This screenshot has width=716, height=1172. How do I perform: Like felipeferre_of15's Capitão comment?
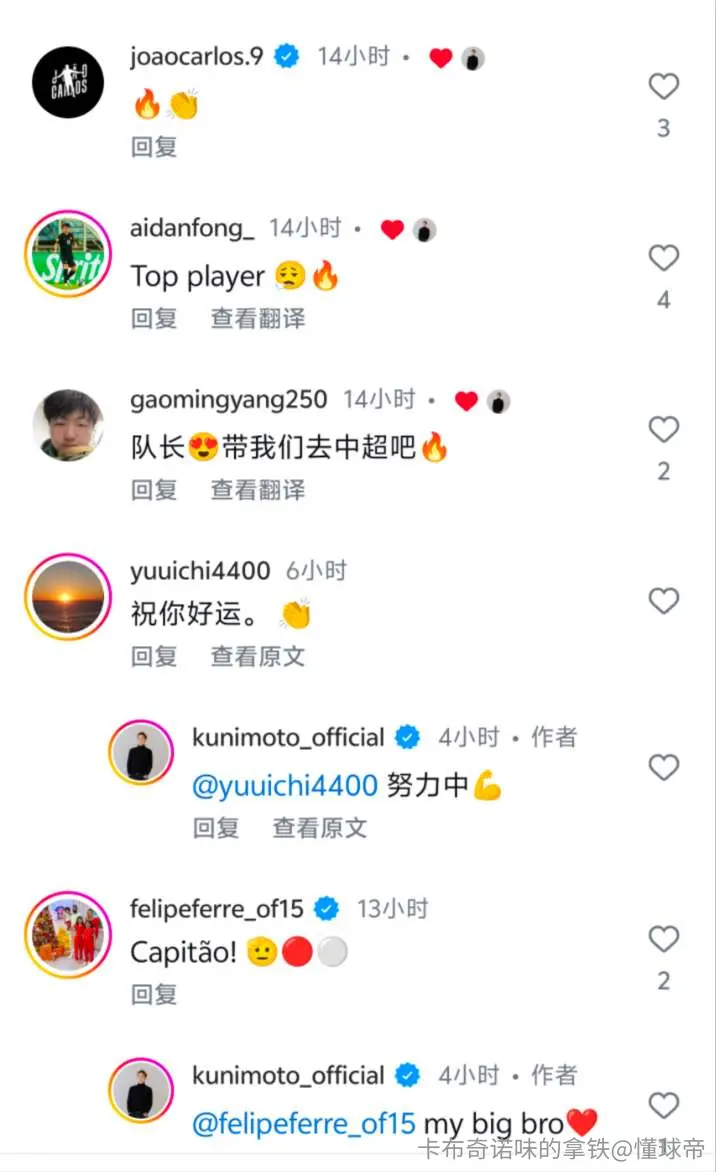pos(663,939)
